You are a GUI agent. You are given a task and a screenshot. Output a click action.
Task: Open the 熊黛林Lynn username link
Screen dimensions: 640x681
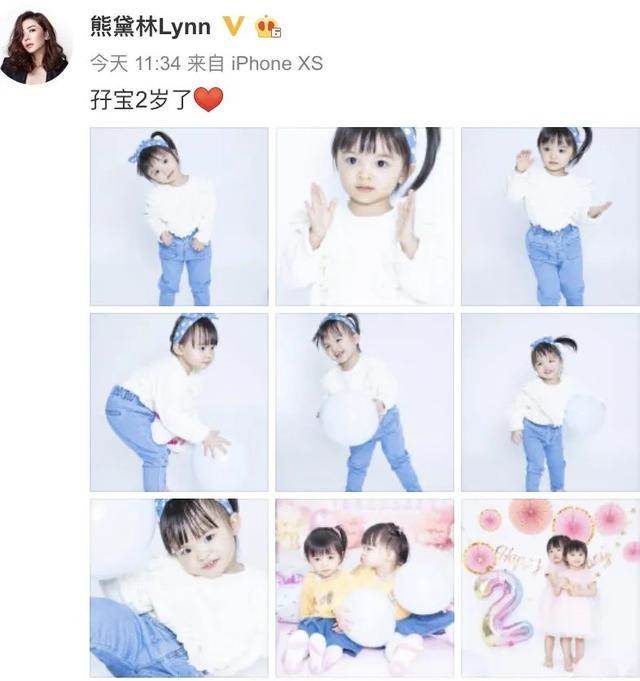coord(150,27)
